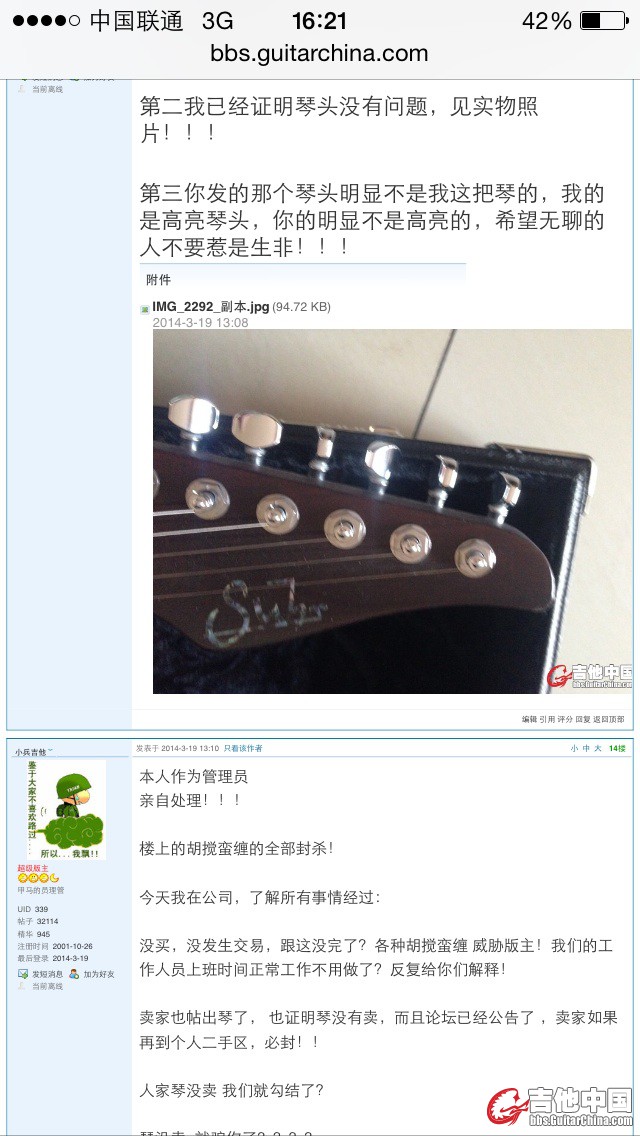Set font size to large (大)
Image resolution: width=640 pixels, height=1136 pixels.
[598, 748]
